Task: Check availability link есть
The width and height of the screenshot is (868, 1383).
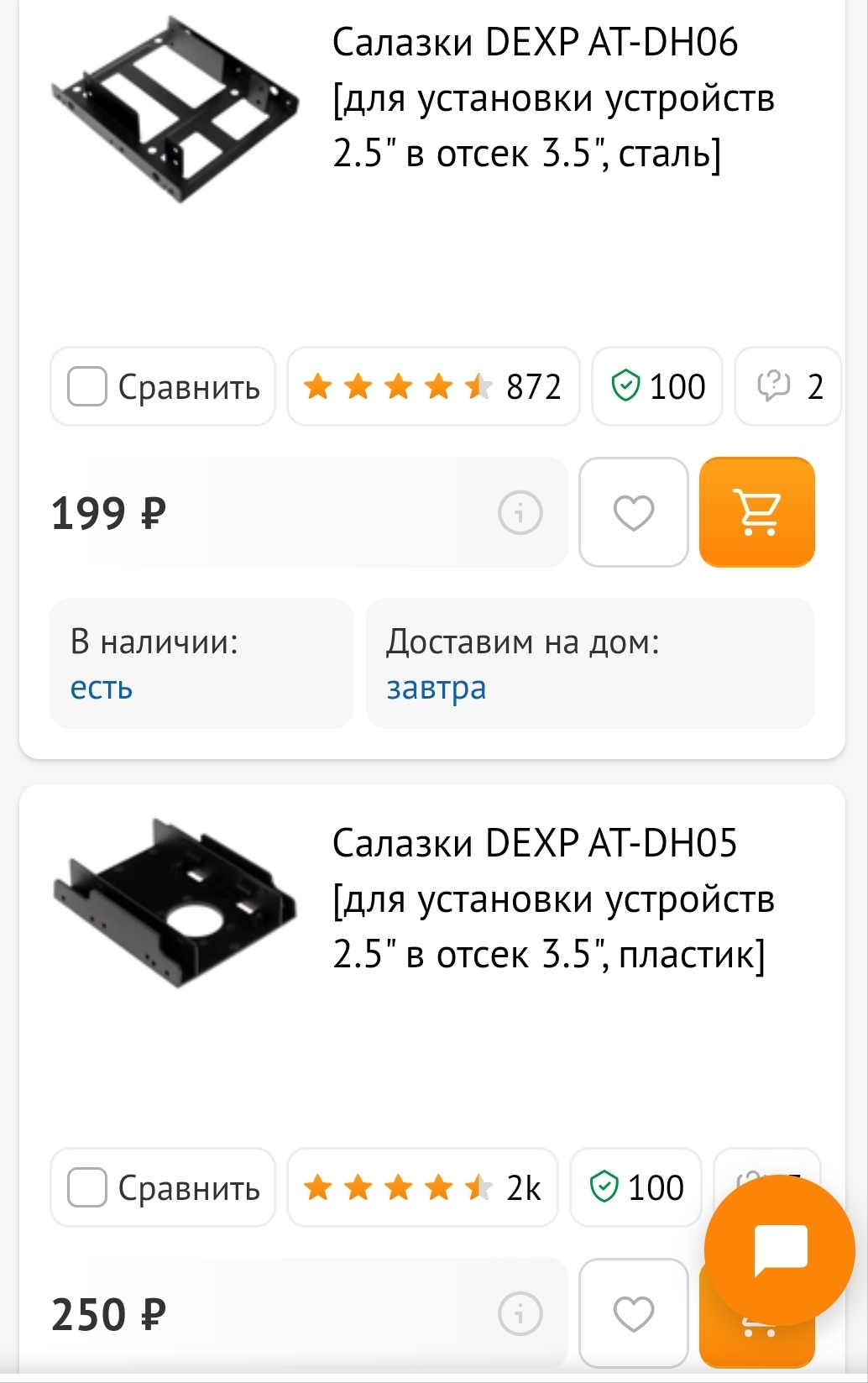Action: click(102, 688)
